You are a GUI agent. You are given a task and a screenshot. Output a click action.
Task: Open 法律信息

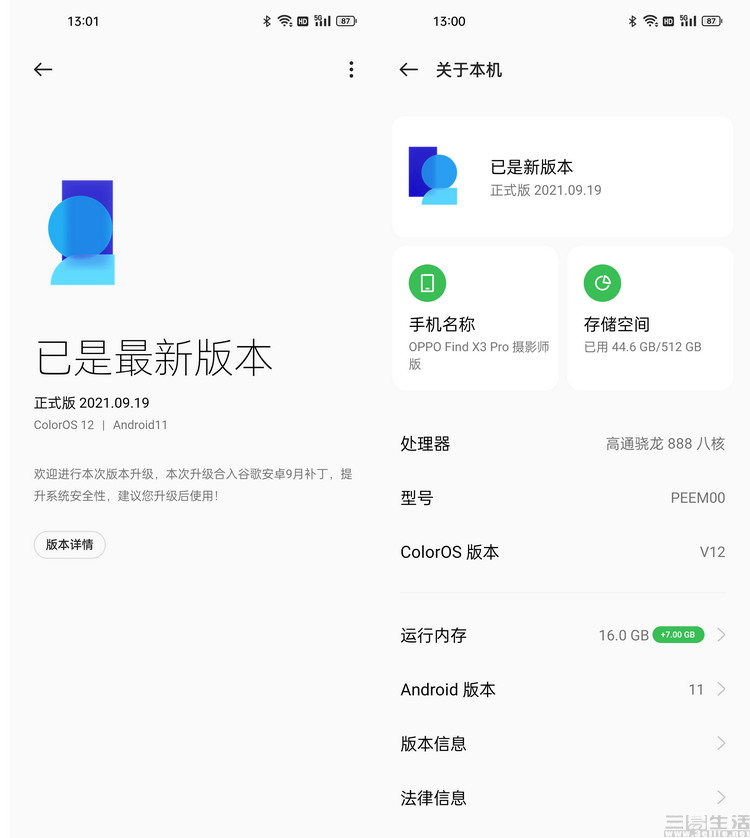pos(562,797)
